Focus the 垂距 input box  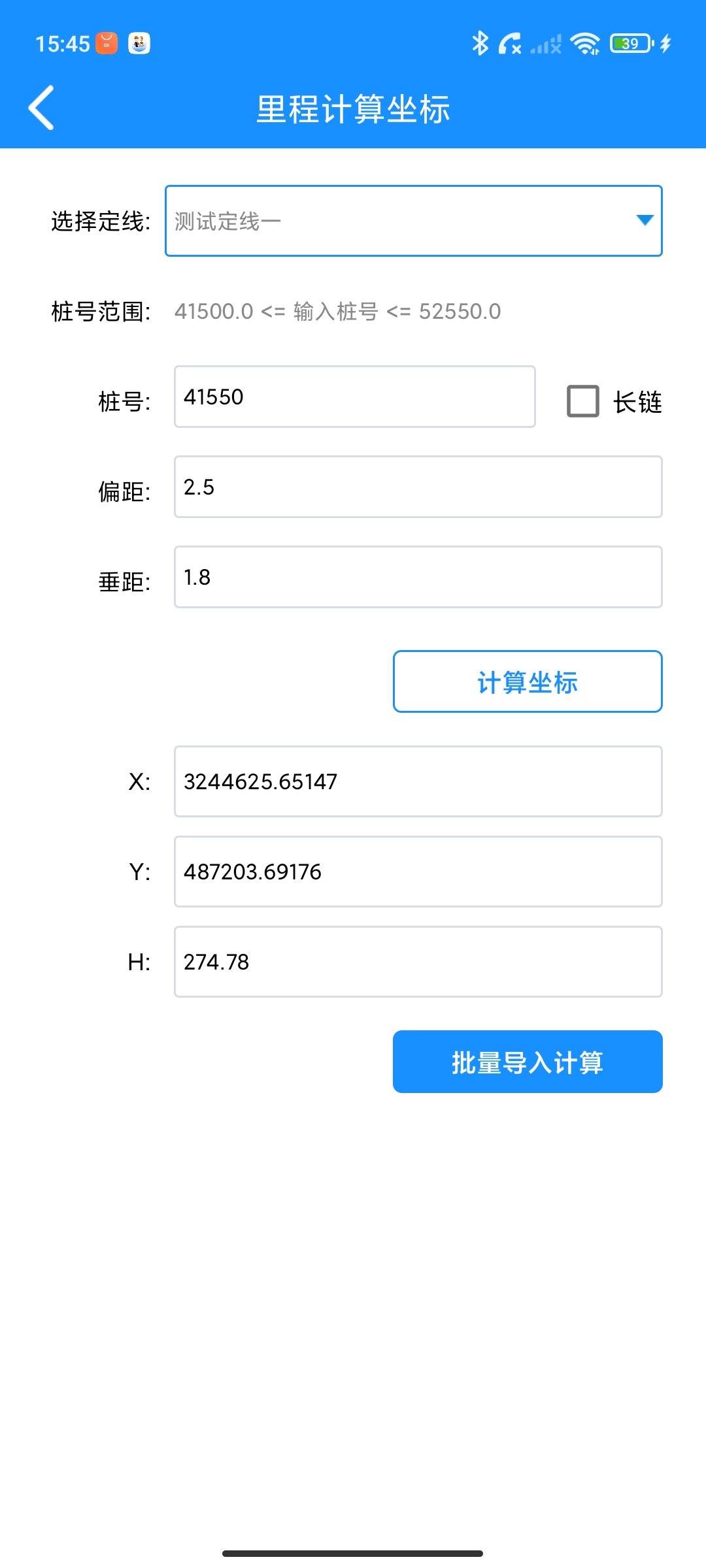pos(418,577)
